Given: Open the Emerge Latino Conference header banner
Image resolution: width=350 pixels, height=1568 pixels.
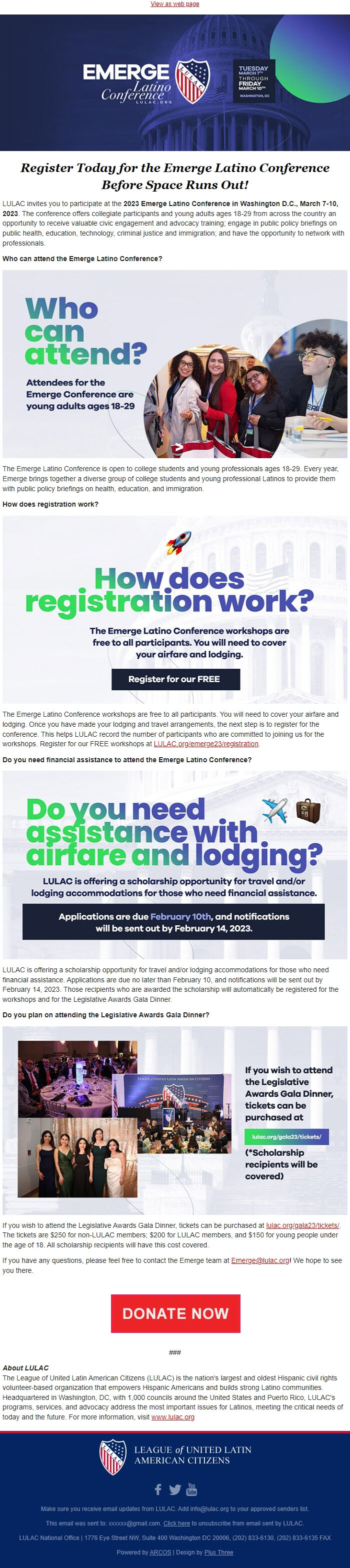Looking at the screenshot, I should click(174, 83).
